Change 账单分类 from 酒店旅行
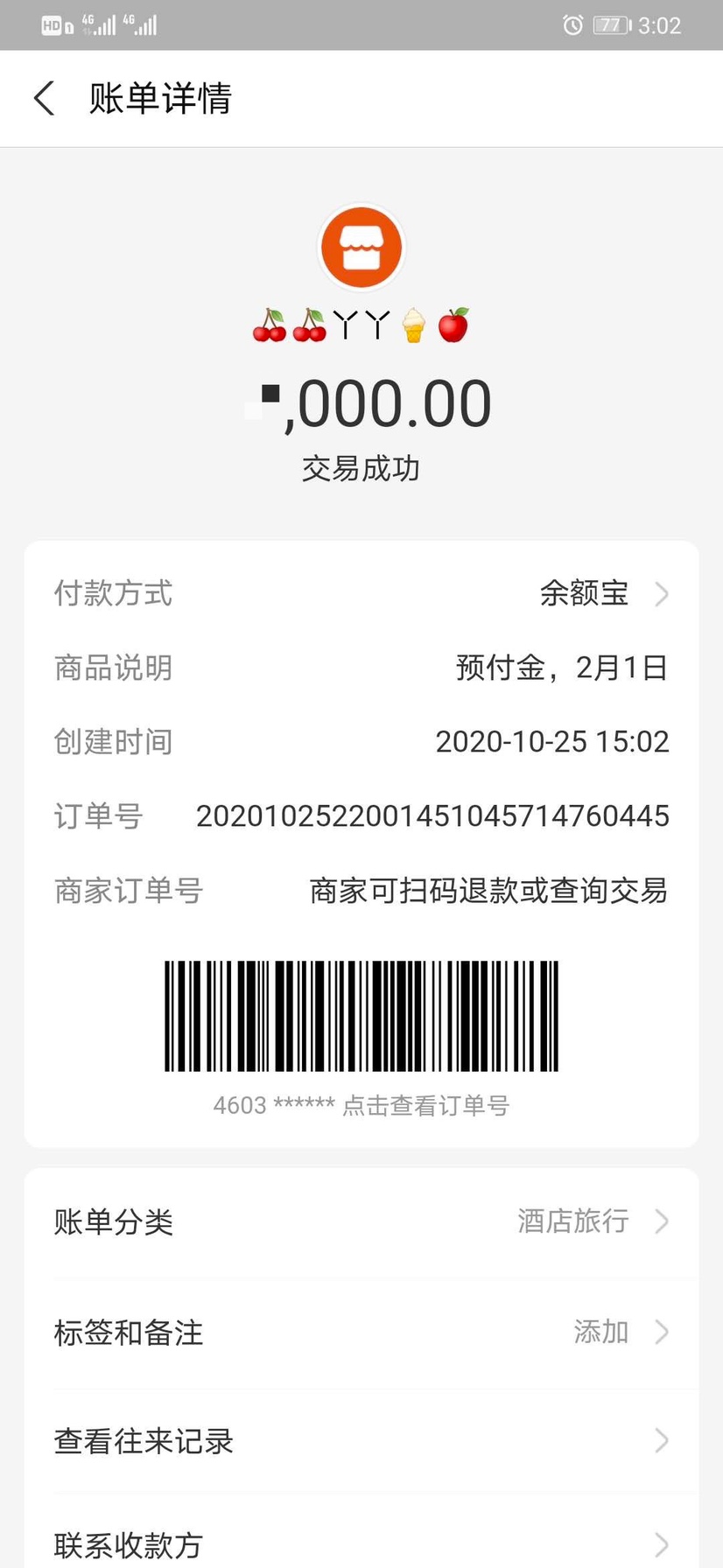The image size is (723, 1568). 361,1221
